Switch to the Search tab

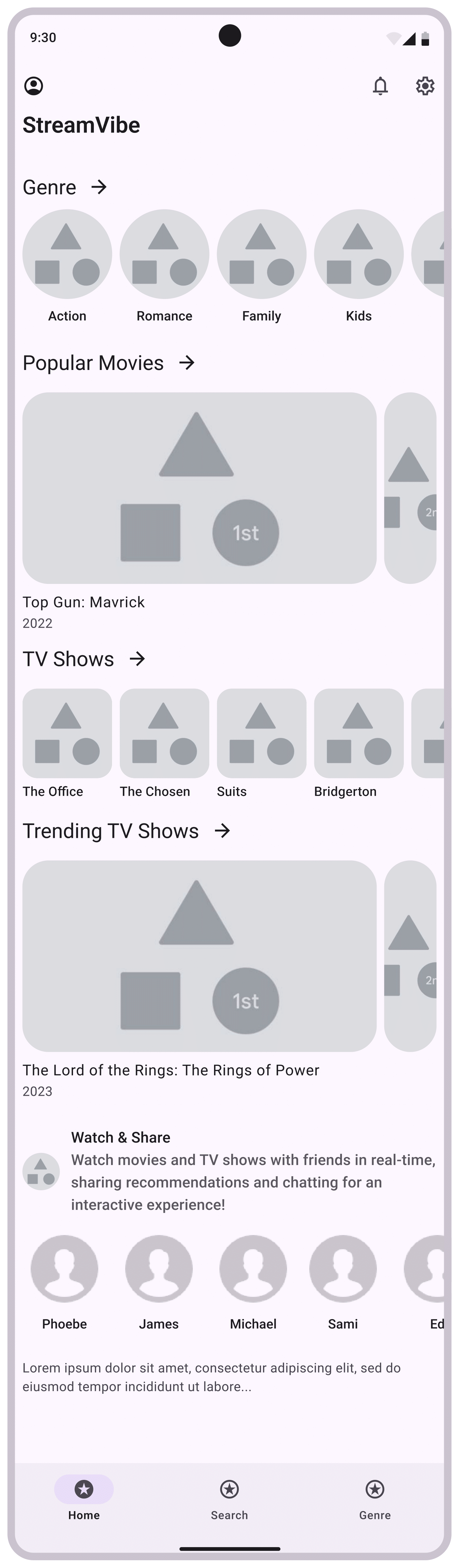(229, 1498)
